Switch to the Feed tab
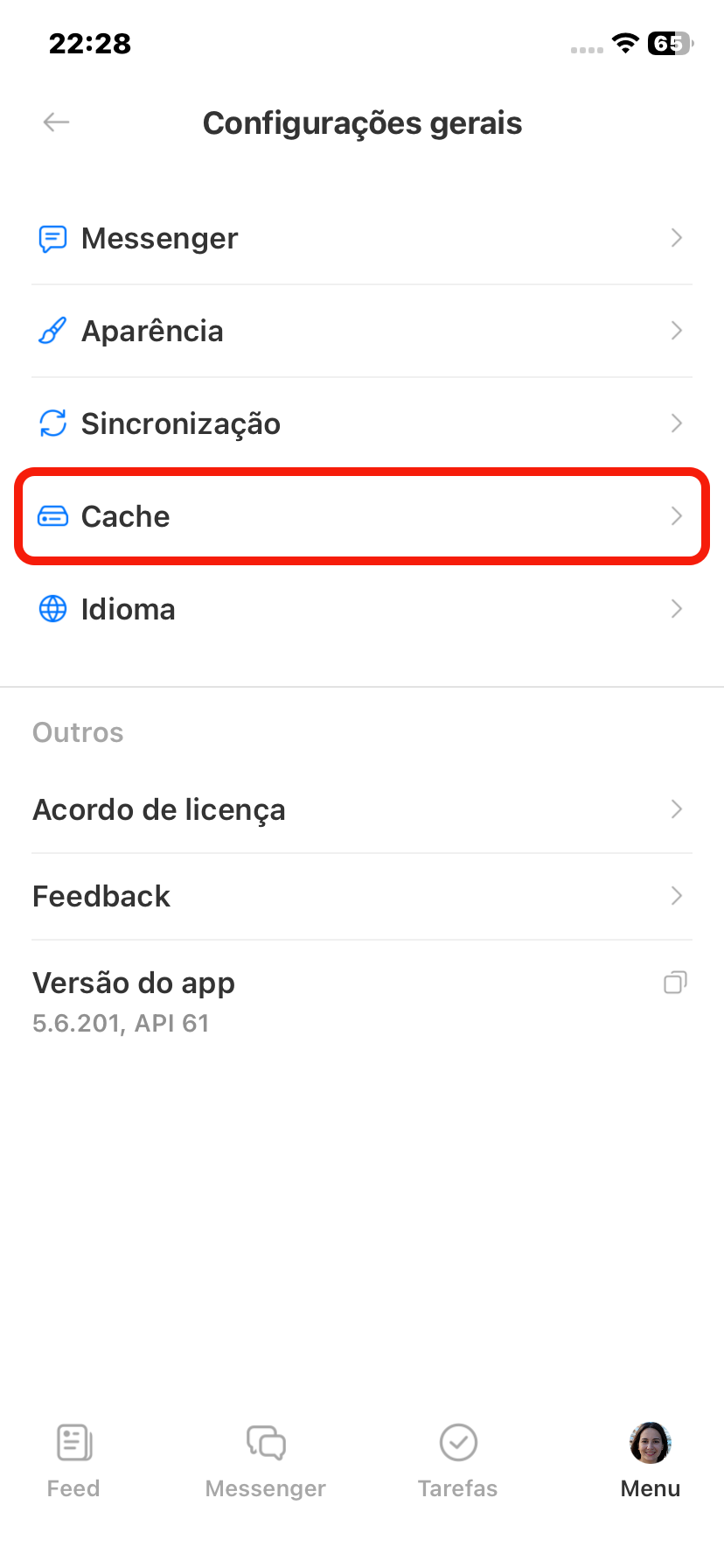Screen dimensions: 724x1568 (73, 1459)
